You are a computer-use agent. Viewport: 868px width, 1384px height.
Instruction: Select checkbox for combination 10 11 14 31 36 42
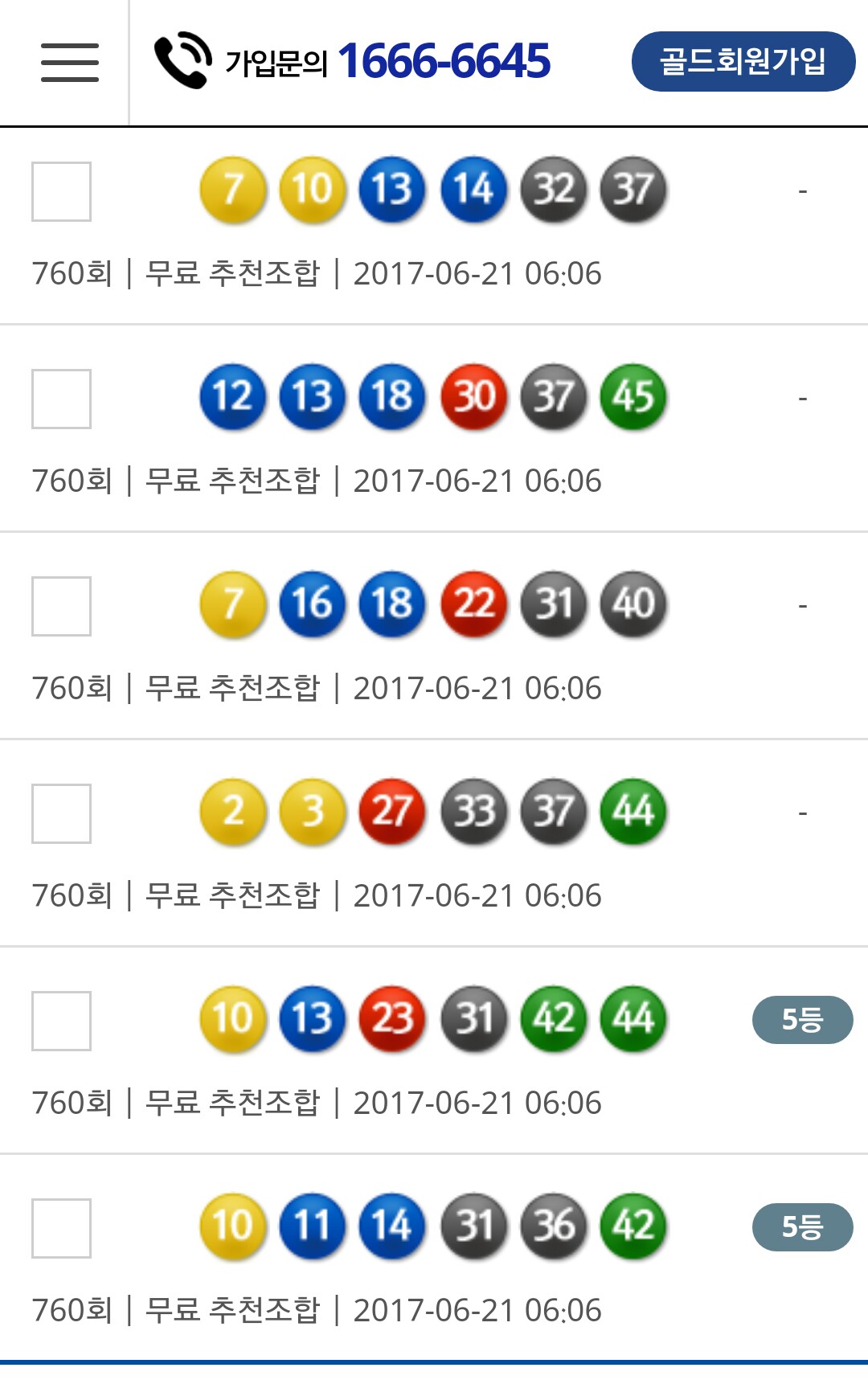[x=61, y=1228]
